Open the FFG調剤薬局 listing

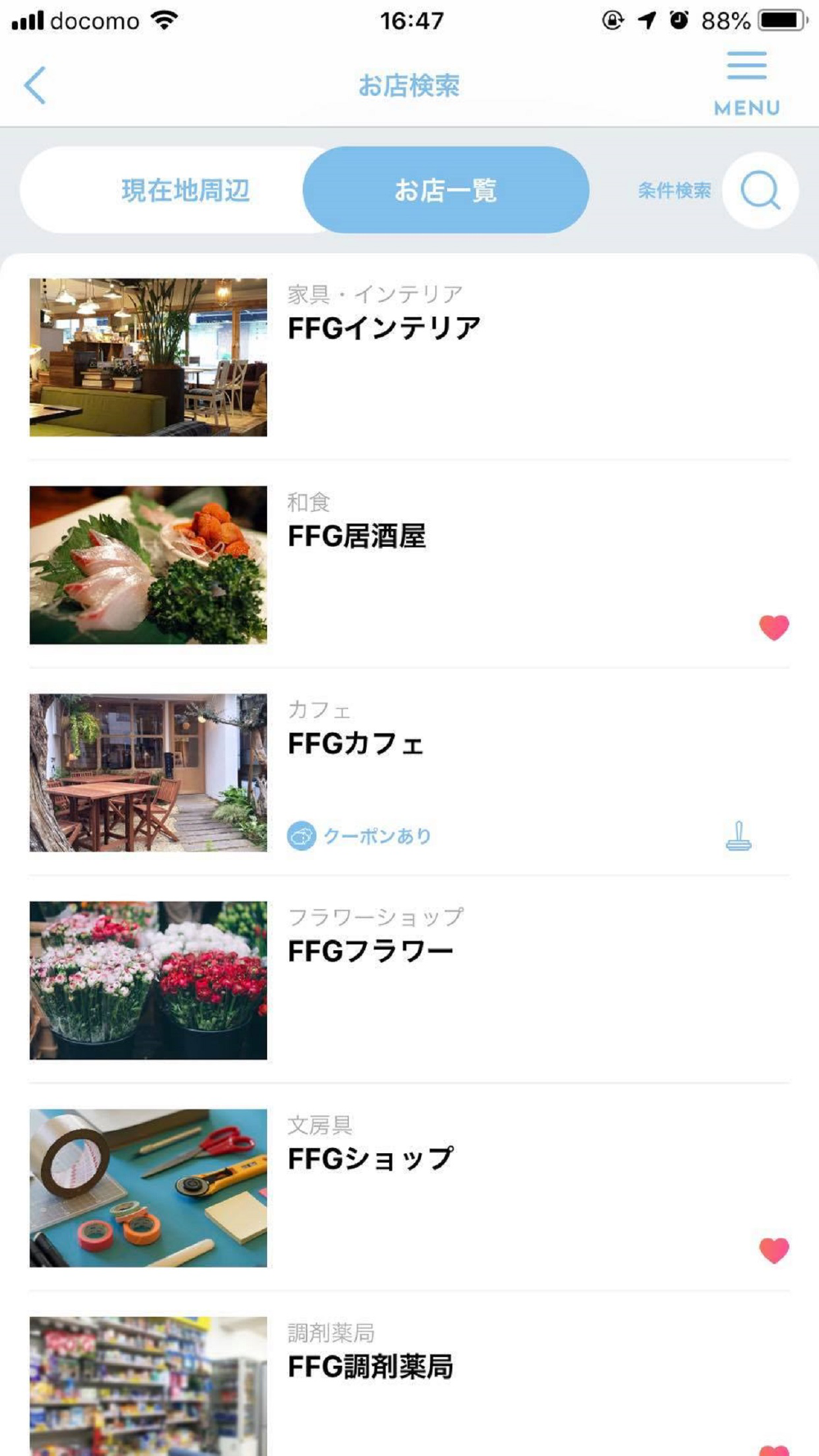click(370, 1367)
